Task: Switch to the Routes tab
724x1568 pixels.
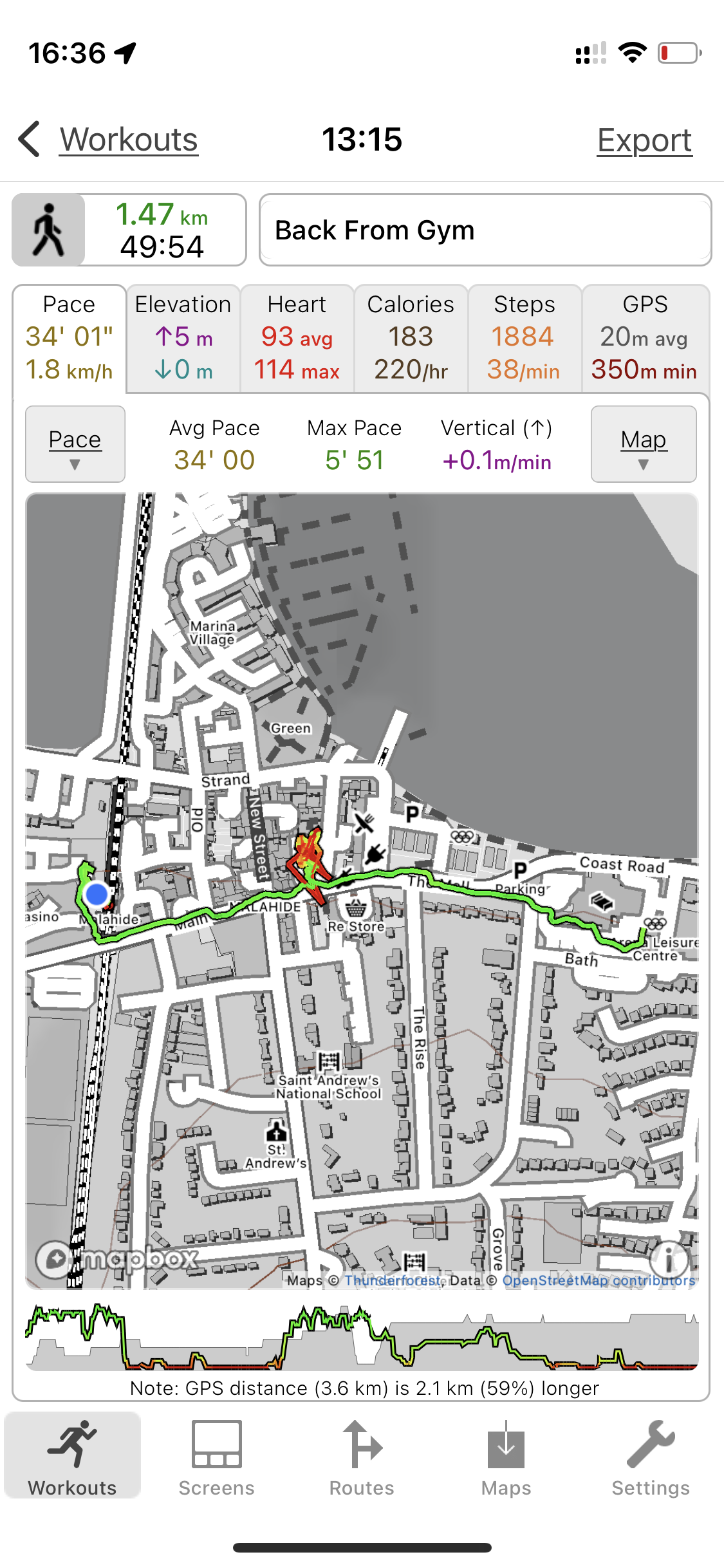Action: pyautogui.click(x=362, y=1458)
